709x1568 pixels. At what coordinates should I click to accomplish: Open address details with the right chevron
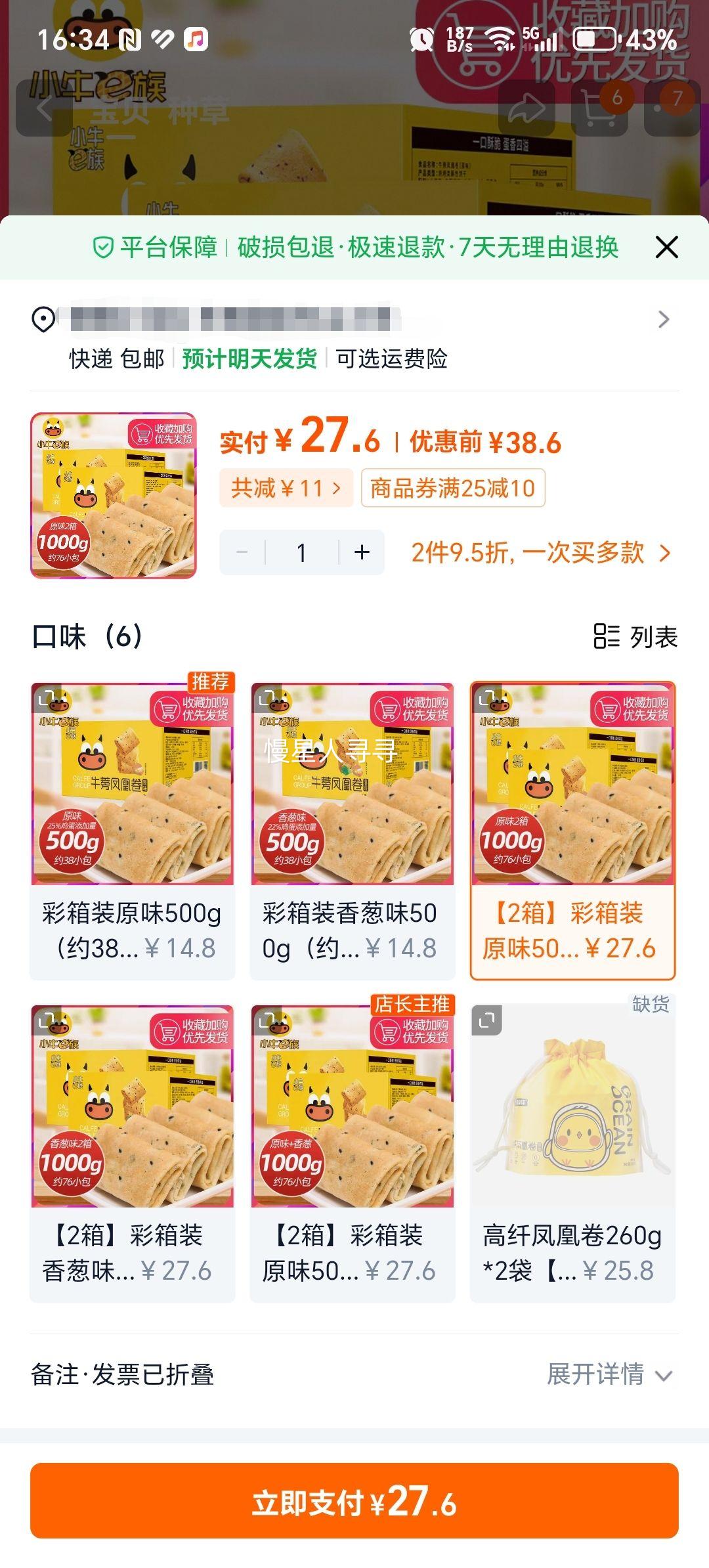coord(665,320)
